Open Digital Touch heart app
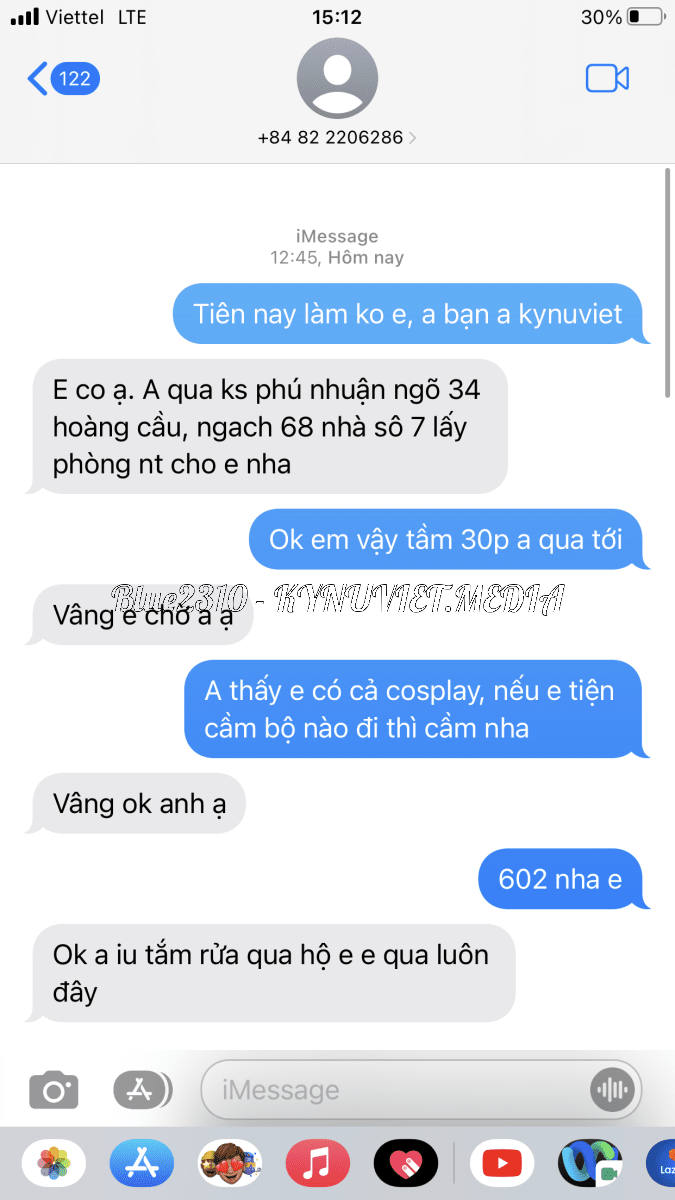The width and height of the screenshot is (675, 1200). coord(405,1163)
